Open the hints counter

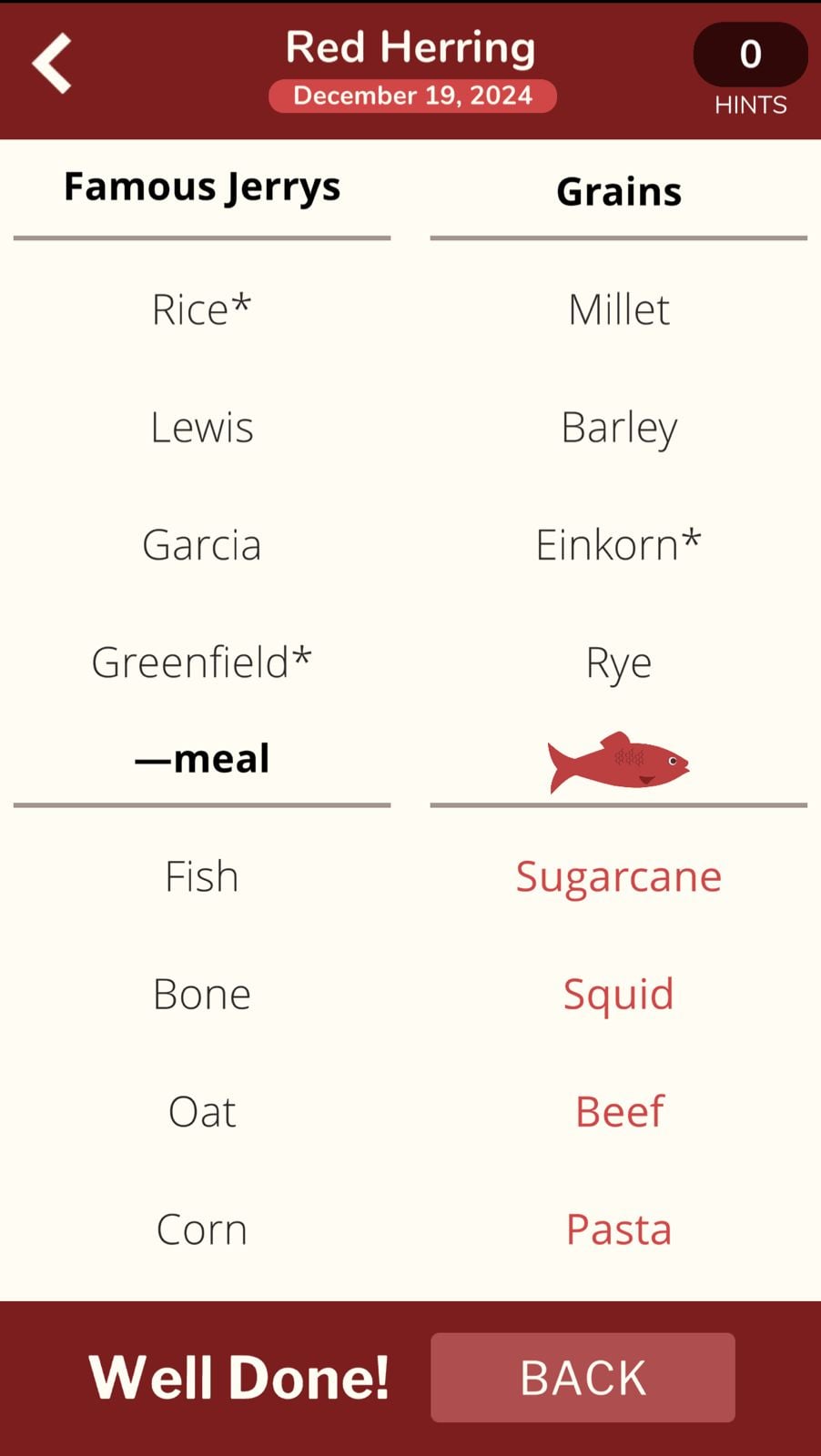(750, 56)
